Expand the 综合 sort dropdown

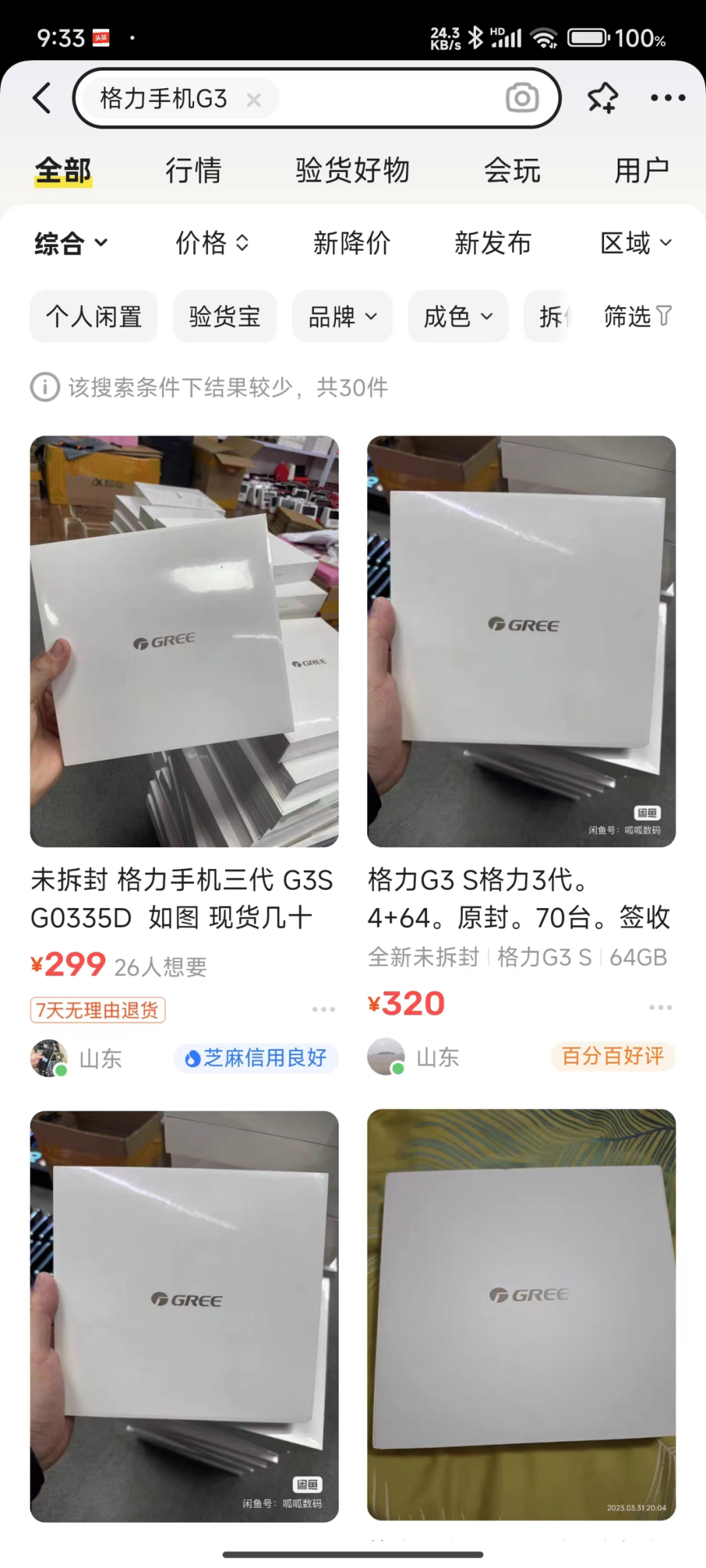(71, 243)
